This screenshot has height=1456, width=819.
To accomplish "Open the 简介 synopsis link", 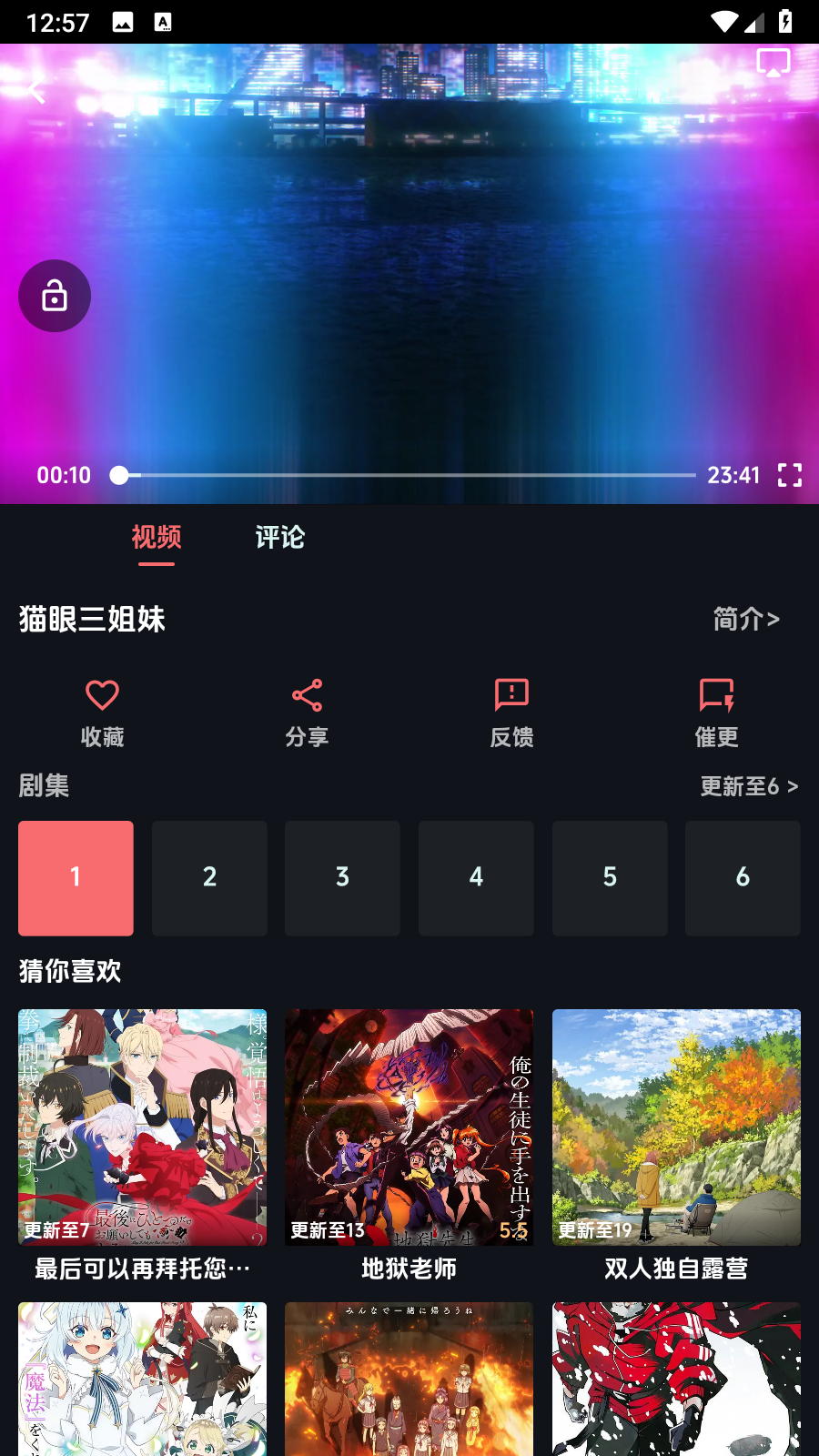I will (746, 619).
